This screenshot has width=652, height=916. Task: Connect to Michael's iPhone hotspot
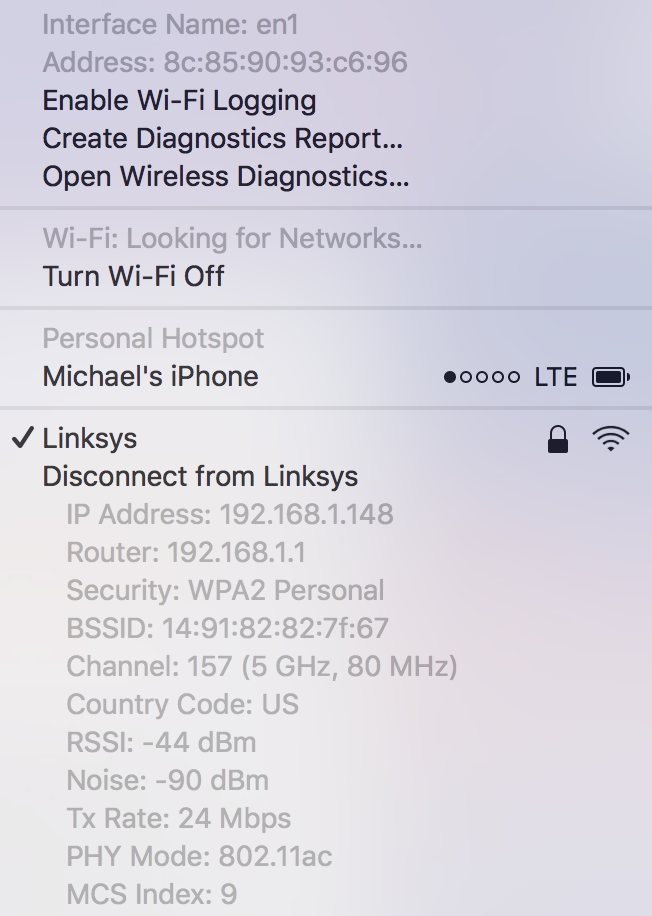coord(150,377)
